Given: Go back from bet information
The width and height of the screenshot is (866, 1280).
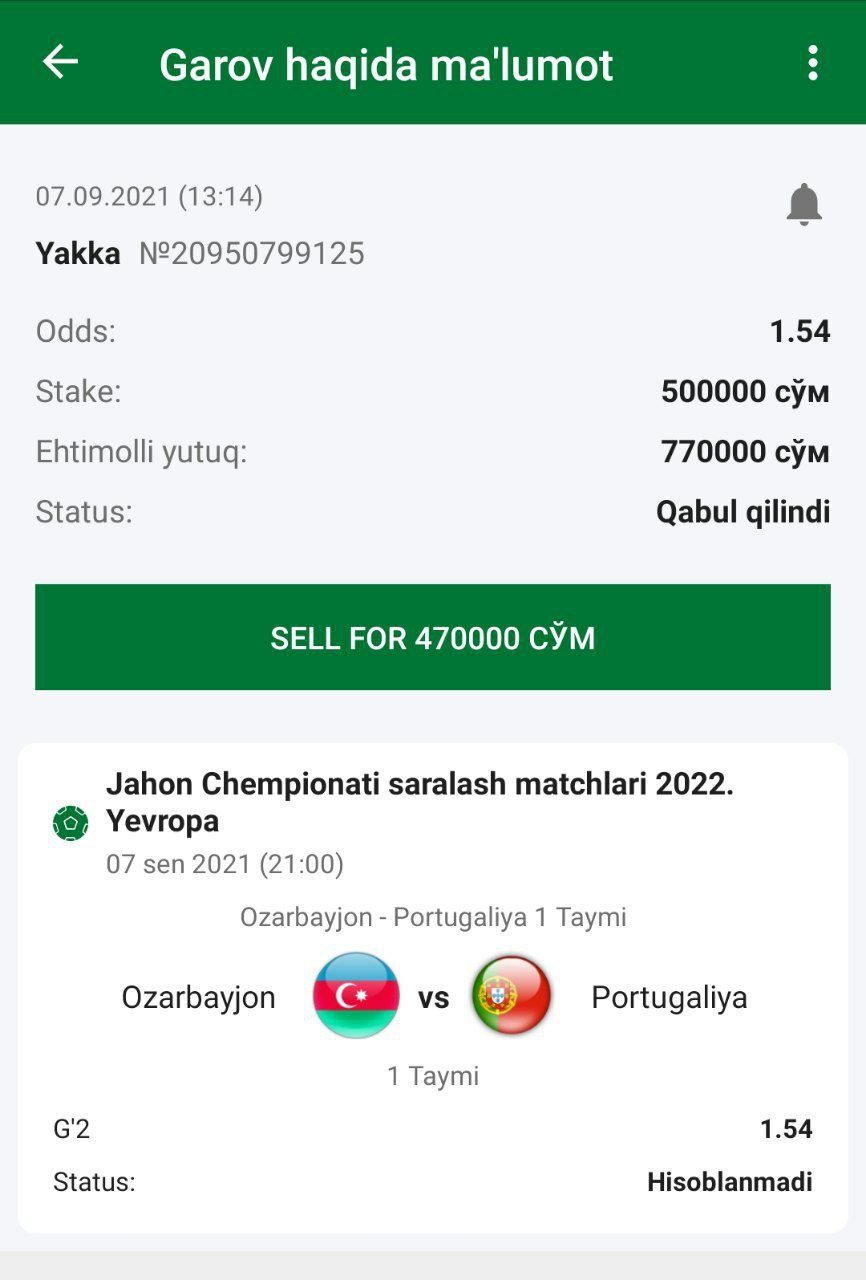Looking at the screenshot, I should tap(60, 62).
